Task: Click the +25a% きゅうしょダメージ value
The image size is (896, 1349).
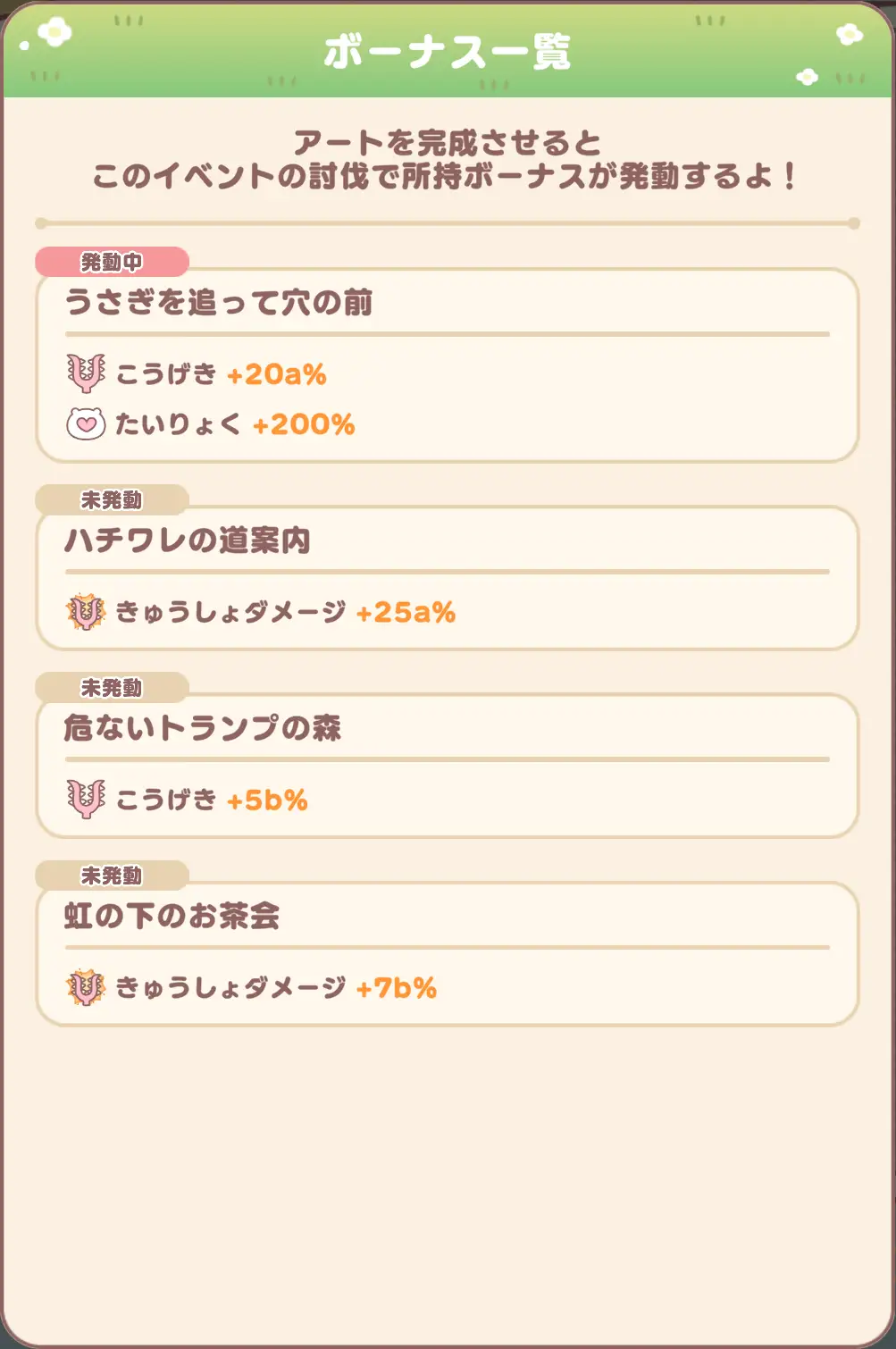Action: pos(408,612)
